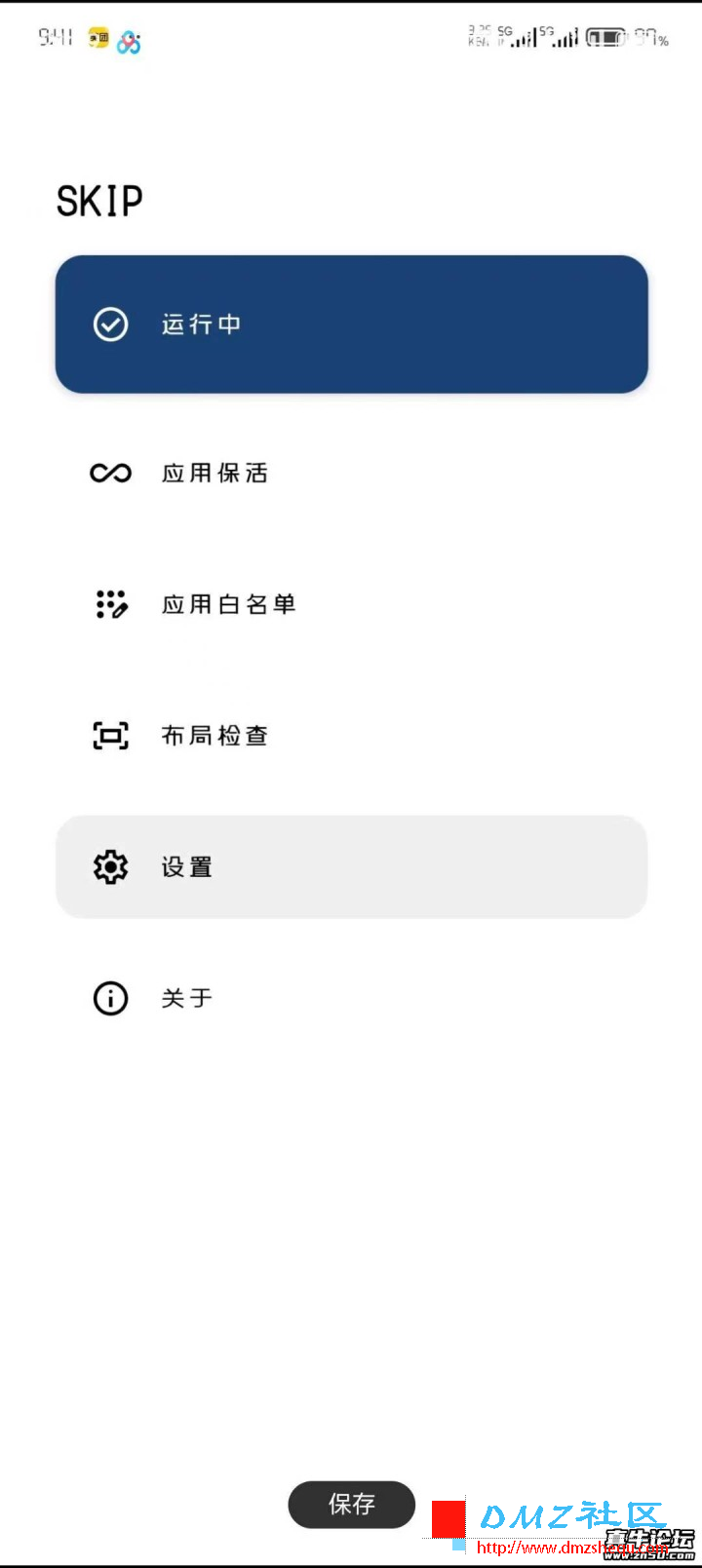Open 布局检查 layout inspection
This screenshot has height=1568, width=702.
(x=351, y=736)
